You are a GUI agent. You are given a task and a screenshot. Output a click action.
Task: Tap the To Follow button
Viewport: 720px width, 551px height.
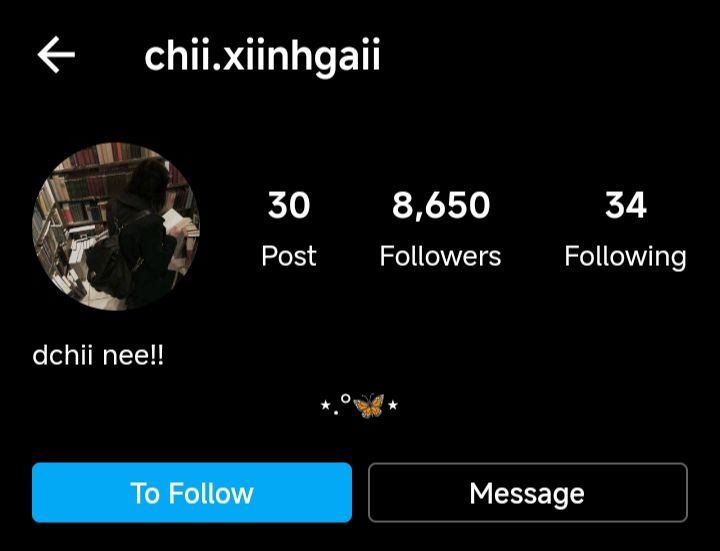coord(192,492)
